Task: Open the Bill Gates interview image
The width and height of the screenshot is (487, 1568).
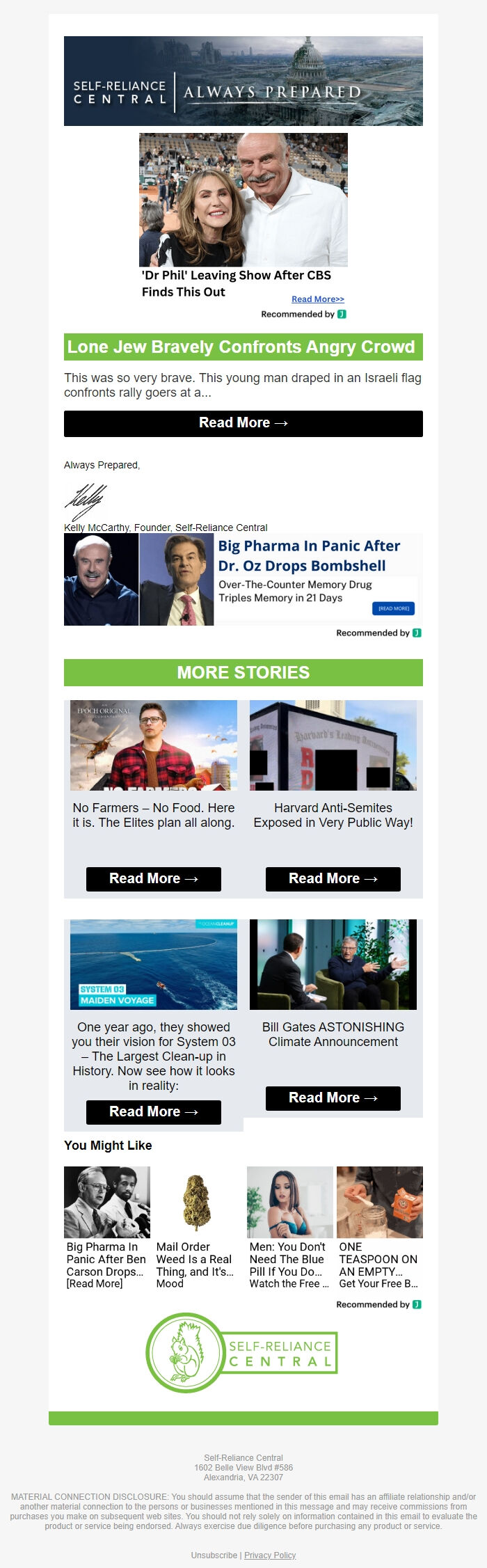Action: click(x=333, y=965)
